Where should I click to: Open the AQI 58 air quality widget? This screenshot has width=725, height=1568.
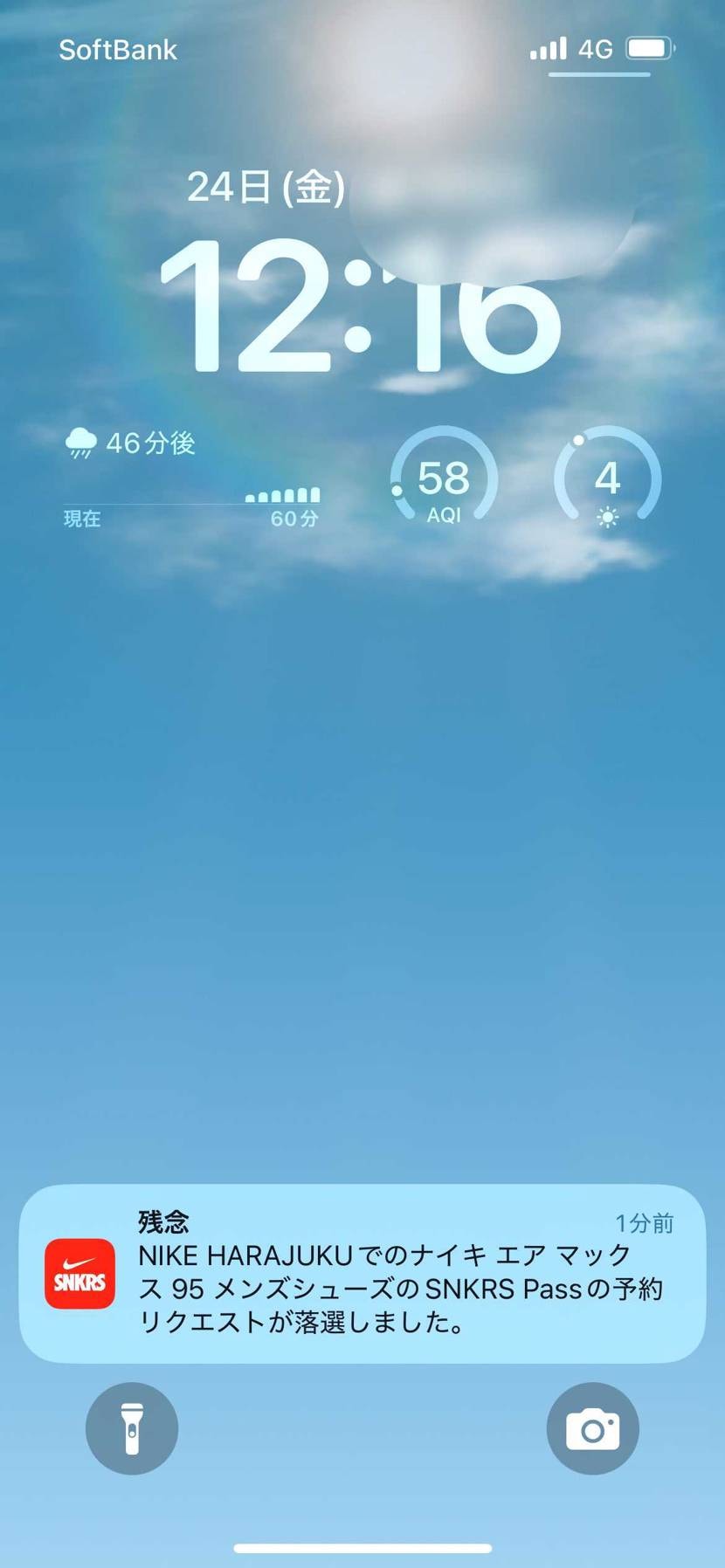point(444,478)
